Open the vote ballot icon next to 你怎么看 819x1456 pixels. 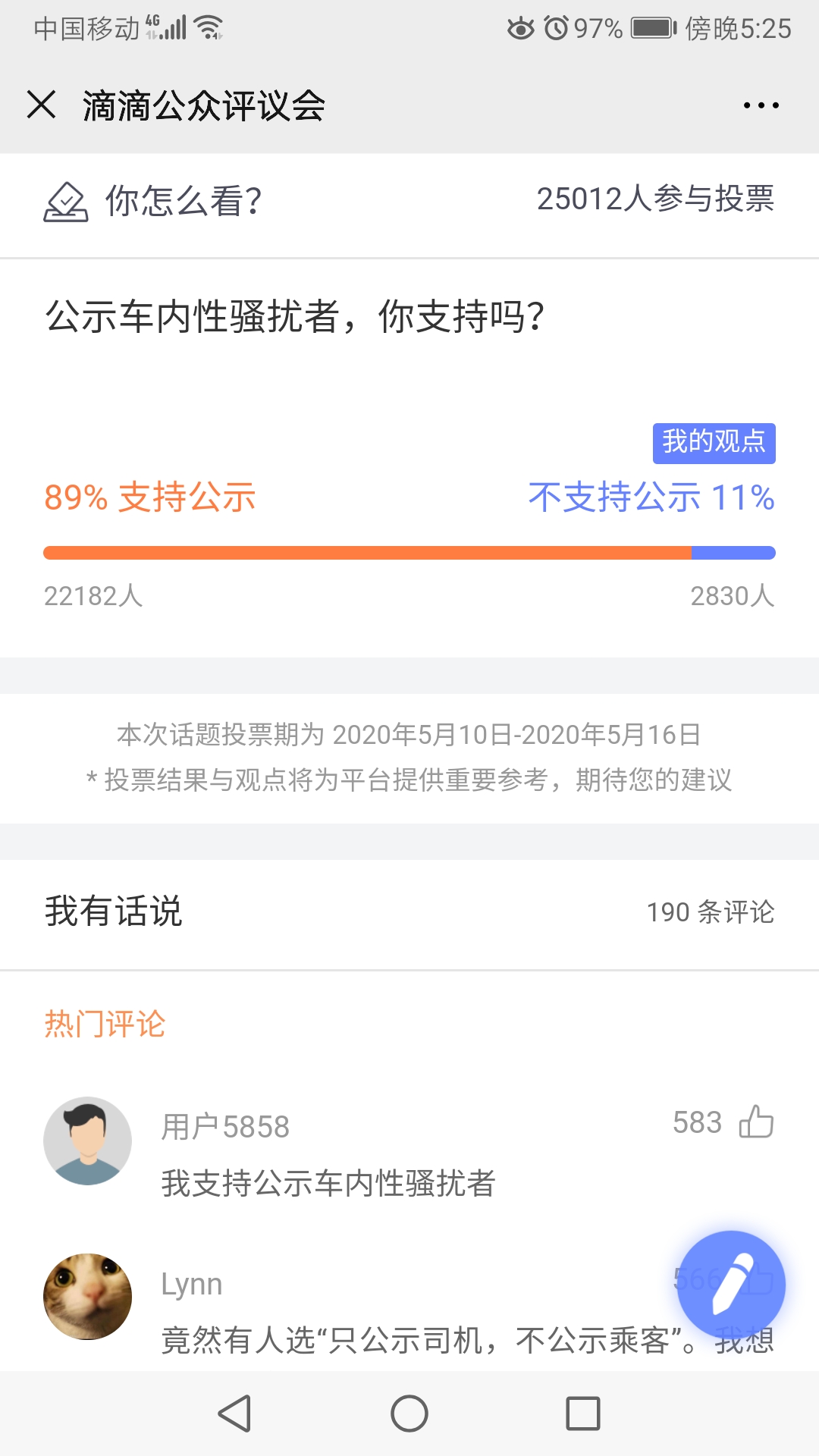64,201
